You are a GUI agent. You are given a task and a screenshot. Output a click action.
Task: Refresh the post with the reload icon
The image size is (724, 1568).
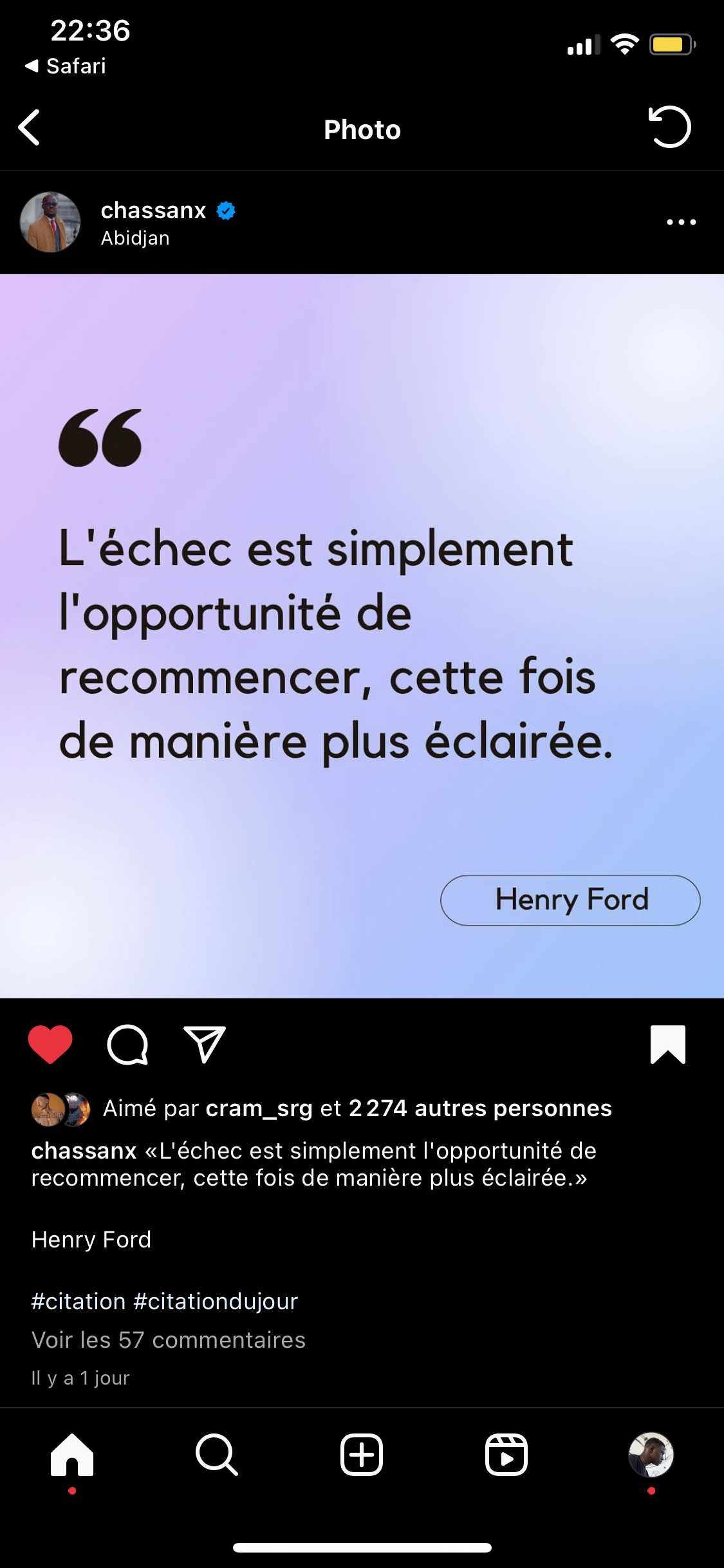pyautogui.click(x=669, y=127)
